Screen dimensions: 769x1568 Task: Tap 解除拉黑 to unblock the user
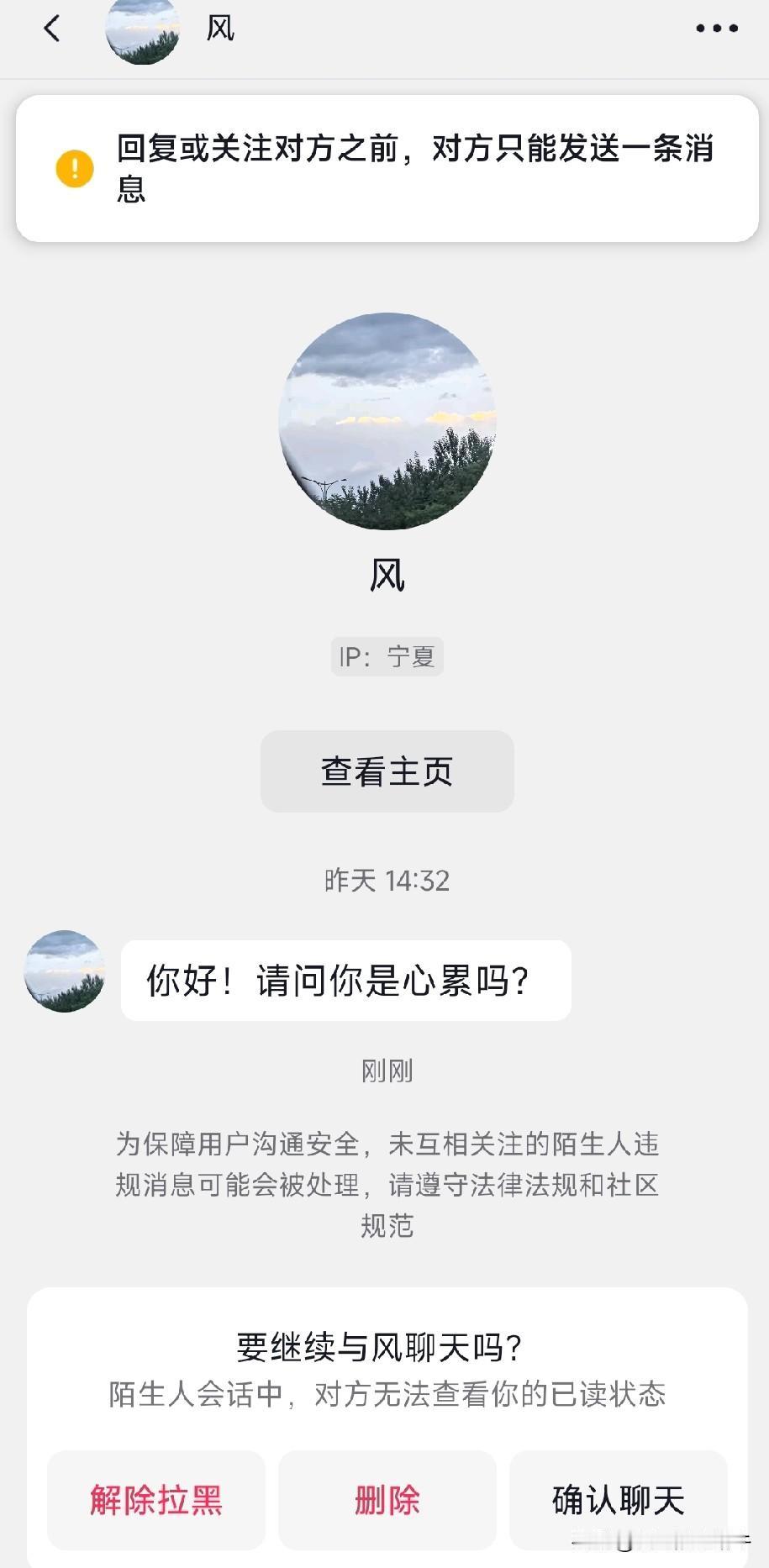(x=155, y=1500)
